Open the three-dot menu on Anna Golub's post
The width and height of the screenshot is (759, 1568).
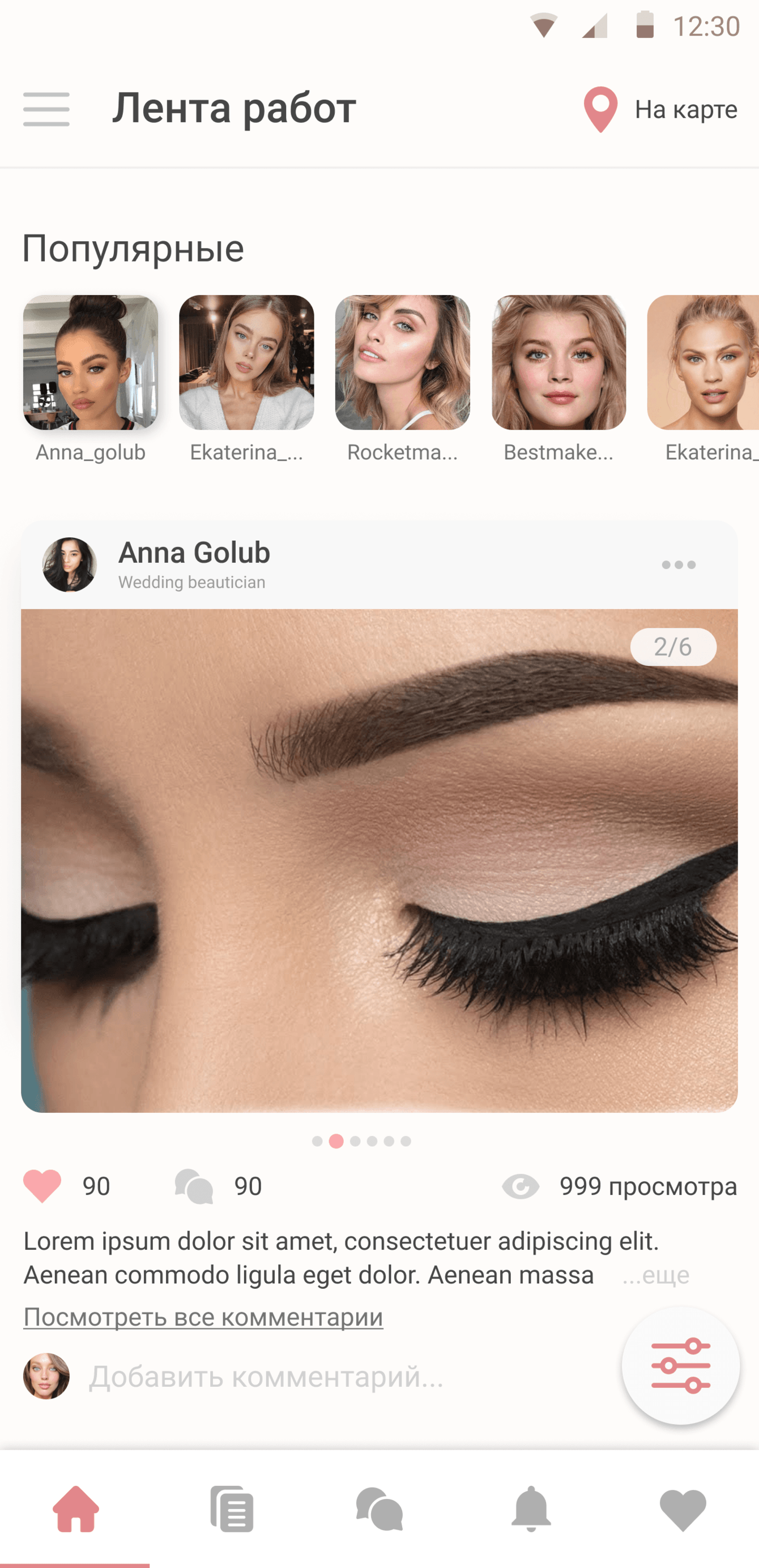click(x=679, y=565)
